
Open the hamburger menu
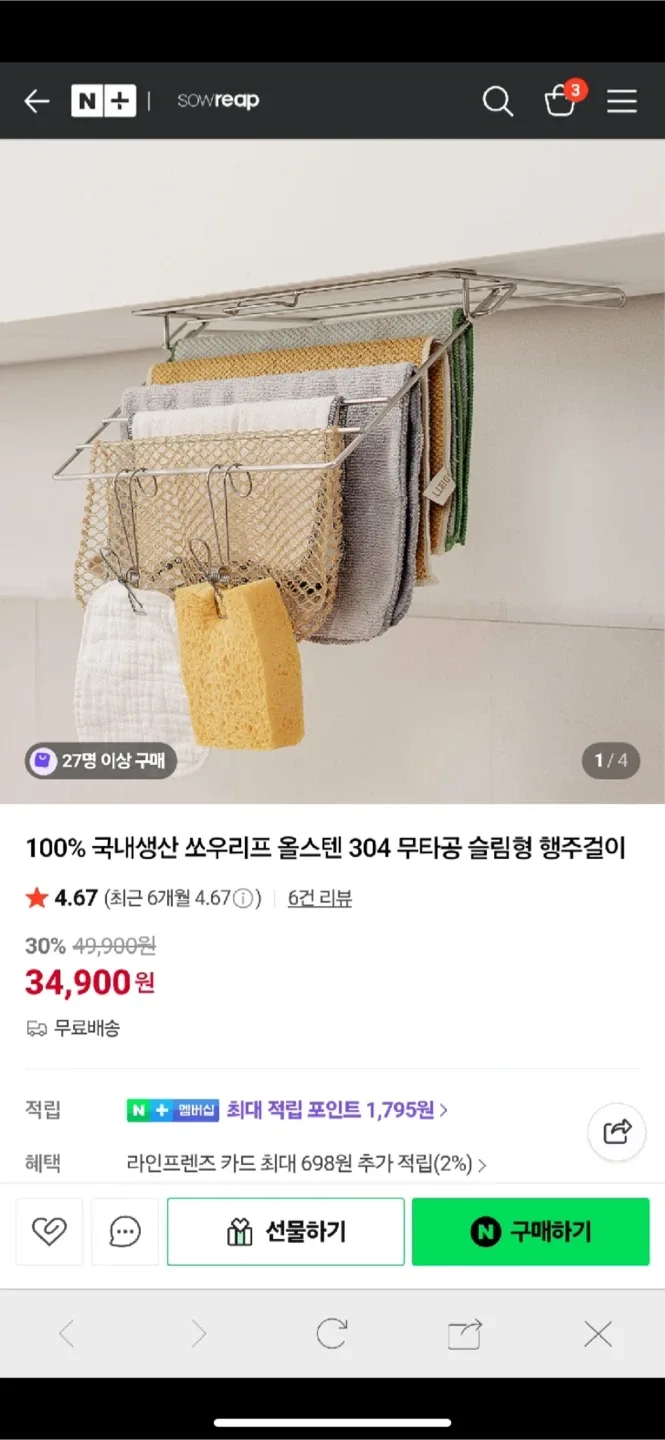click(x=621, y=101)
